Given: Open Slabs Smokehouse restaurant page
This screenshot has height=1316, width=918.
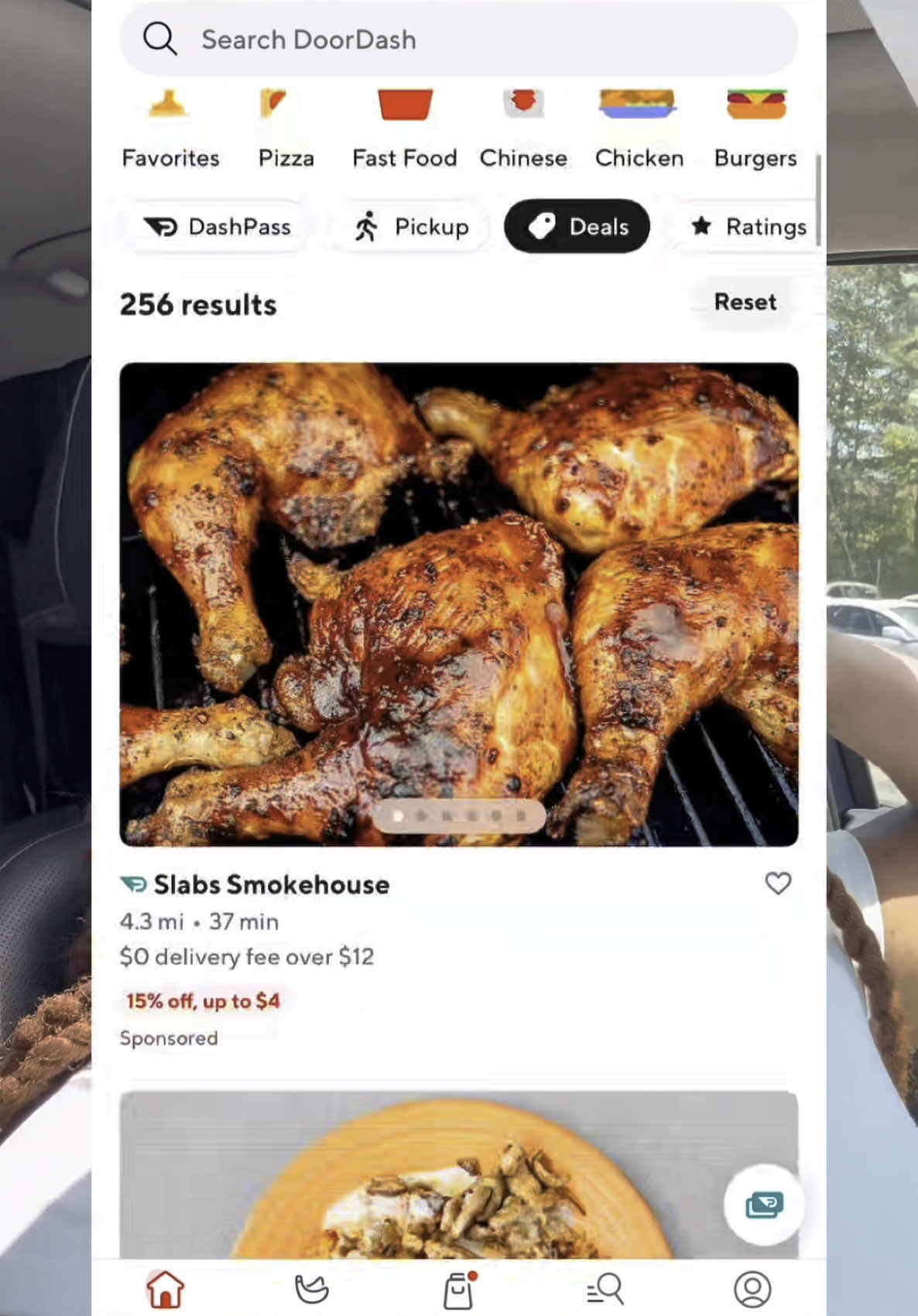Looking at the screenshot, I should coord(271,884).
